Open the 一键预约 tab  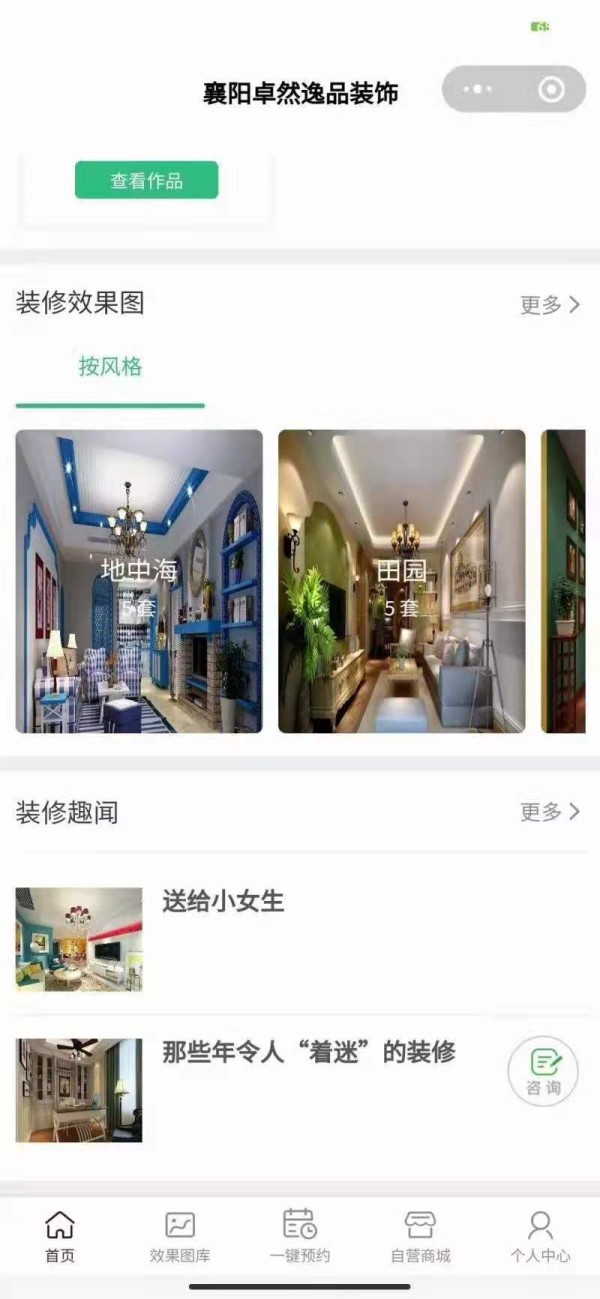coord(300,1236)
